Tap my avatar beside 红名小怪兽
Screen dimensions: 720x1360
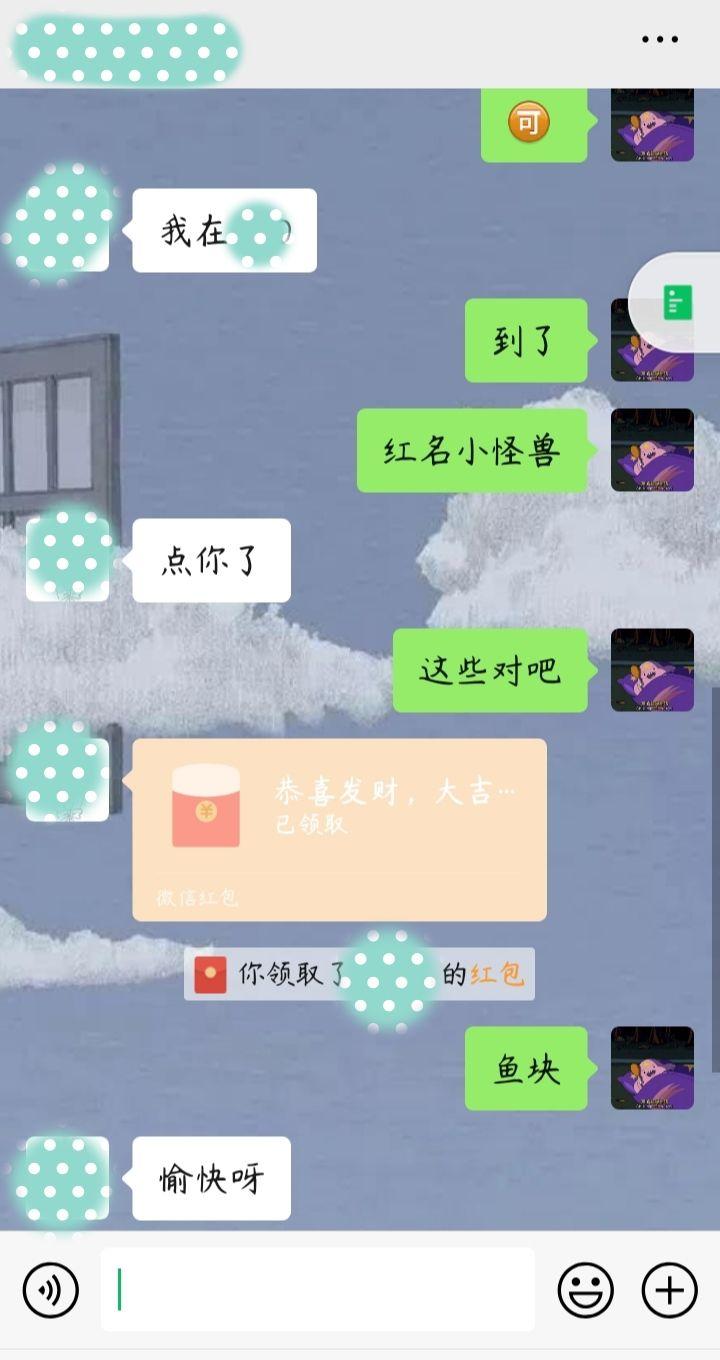coord(652,450)
